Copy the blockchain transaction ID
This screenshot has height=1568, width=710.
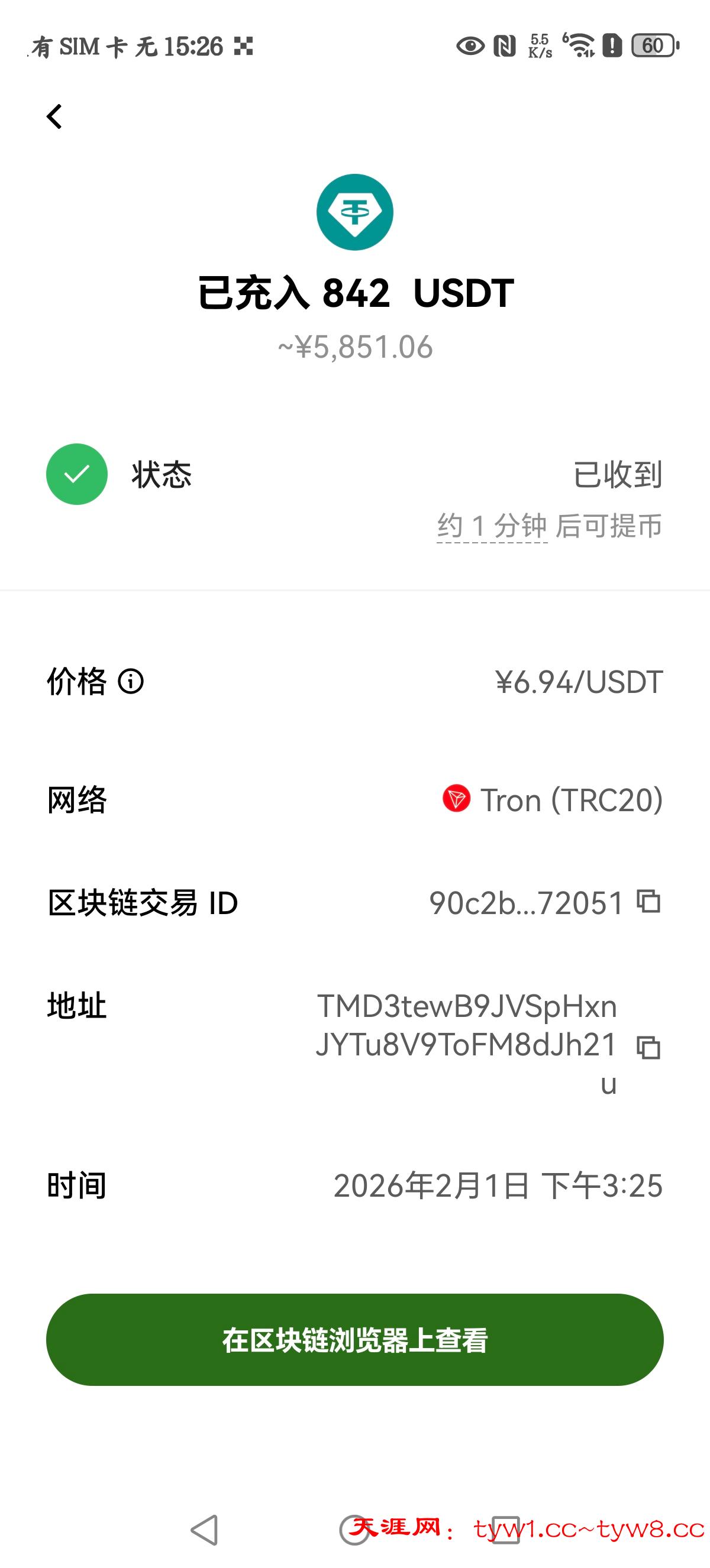click(648, 902)
